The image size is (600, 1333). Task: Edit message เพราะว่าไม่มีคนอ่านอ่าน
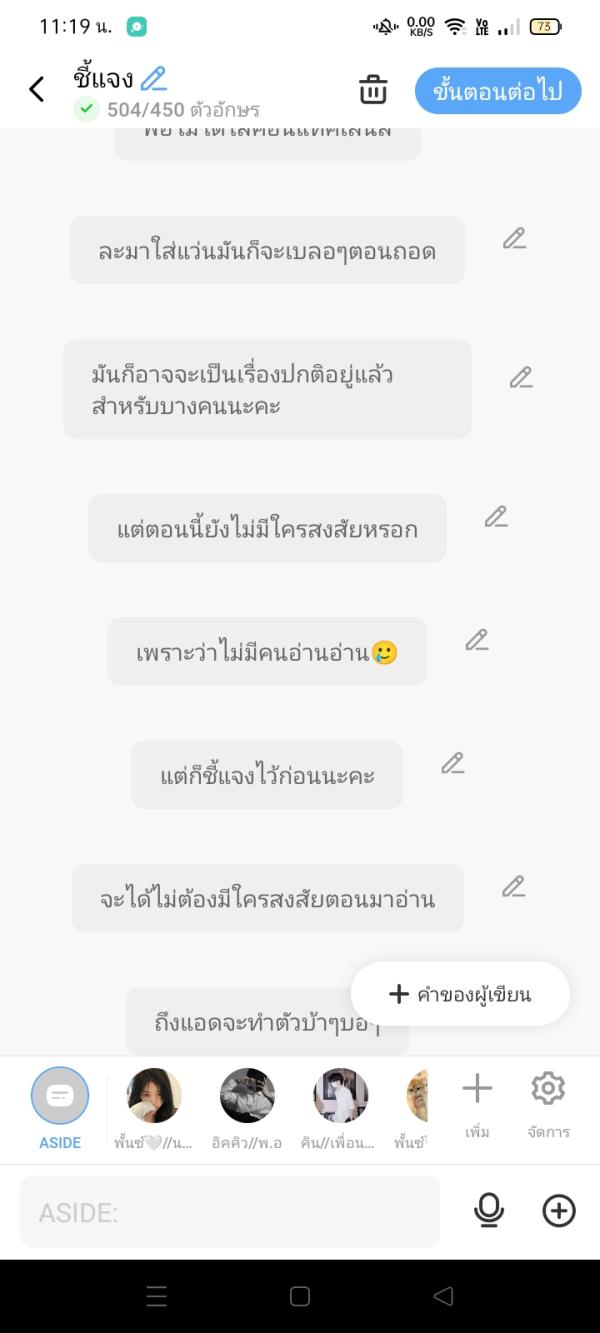coord(477,640)
